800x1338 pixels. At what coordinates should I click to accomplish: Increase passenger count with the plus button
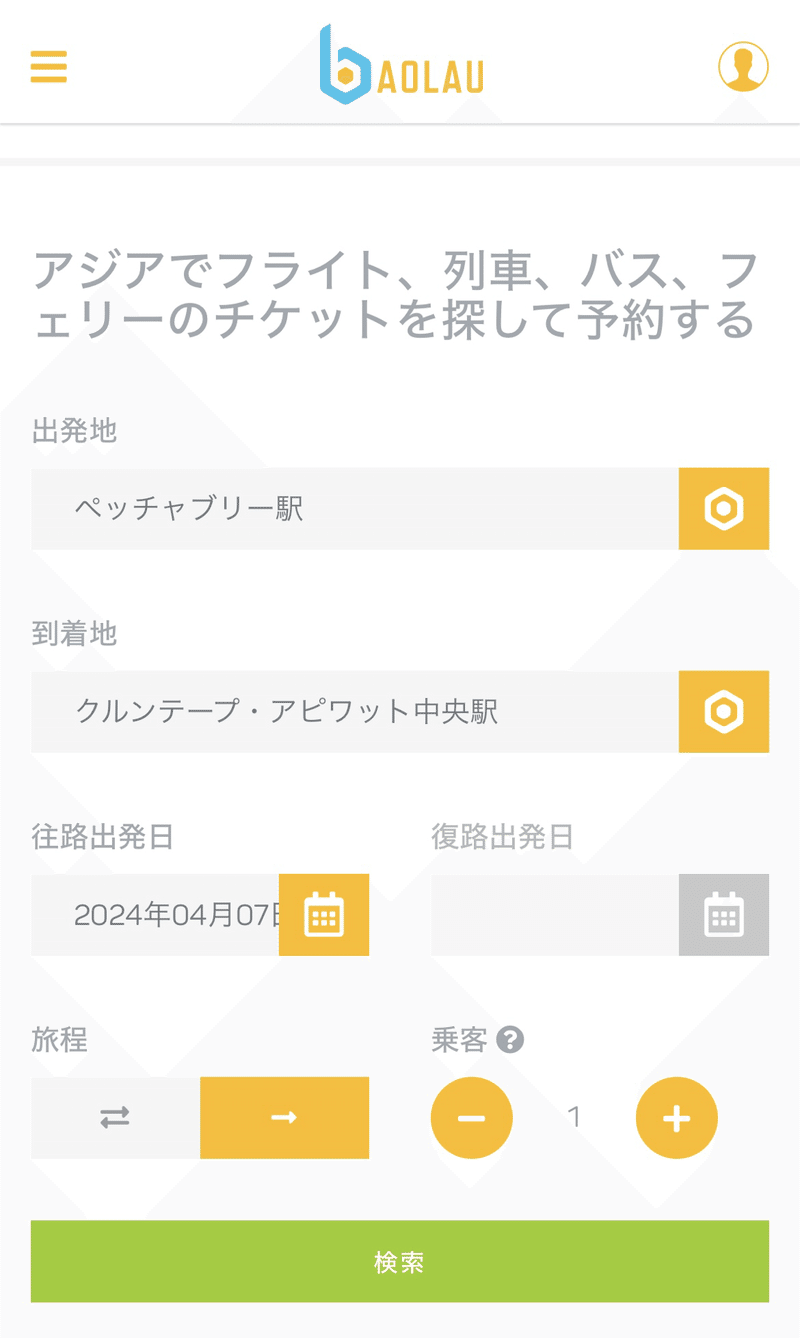click(x=676, y=1117)
